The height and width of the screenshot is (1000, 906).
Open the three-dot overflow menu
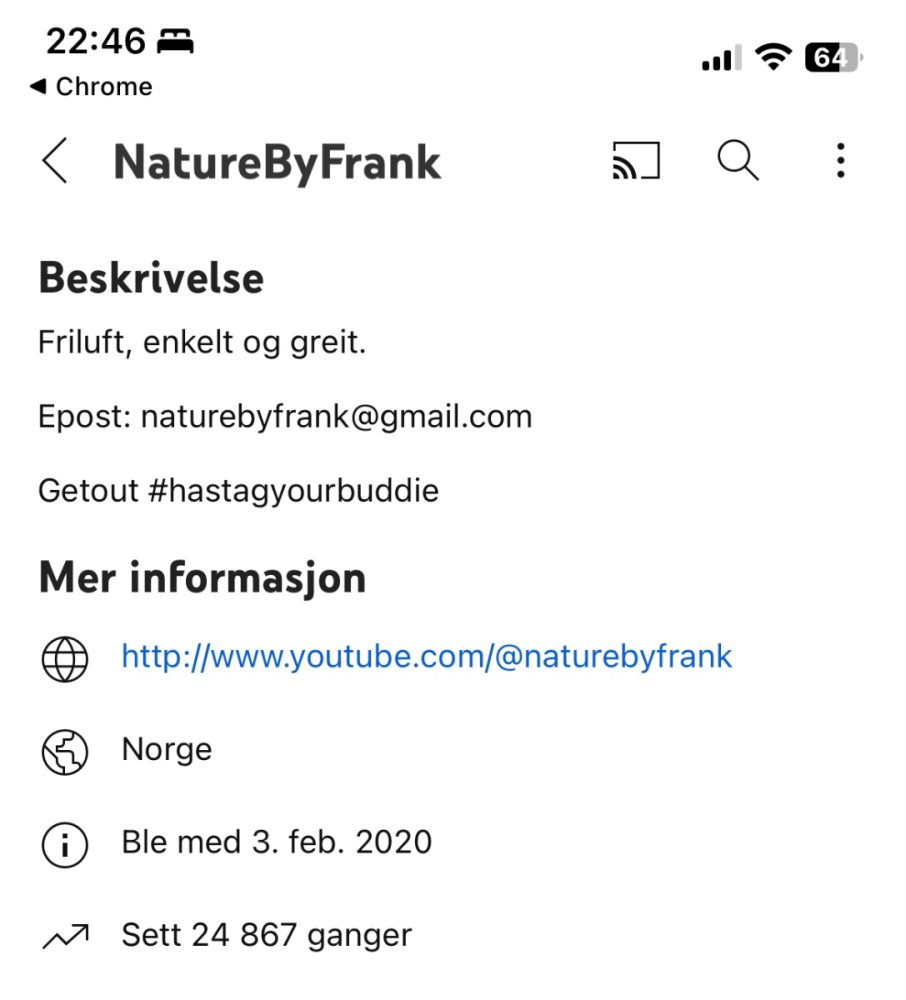[x=840, y=161]
